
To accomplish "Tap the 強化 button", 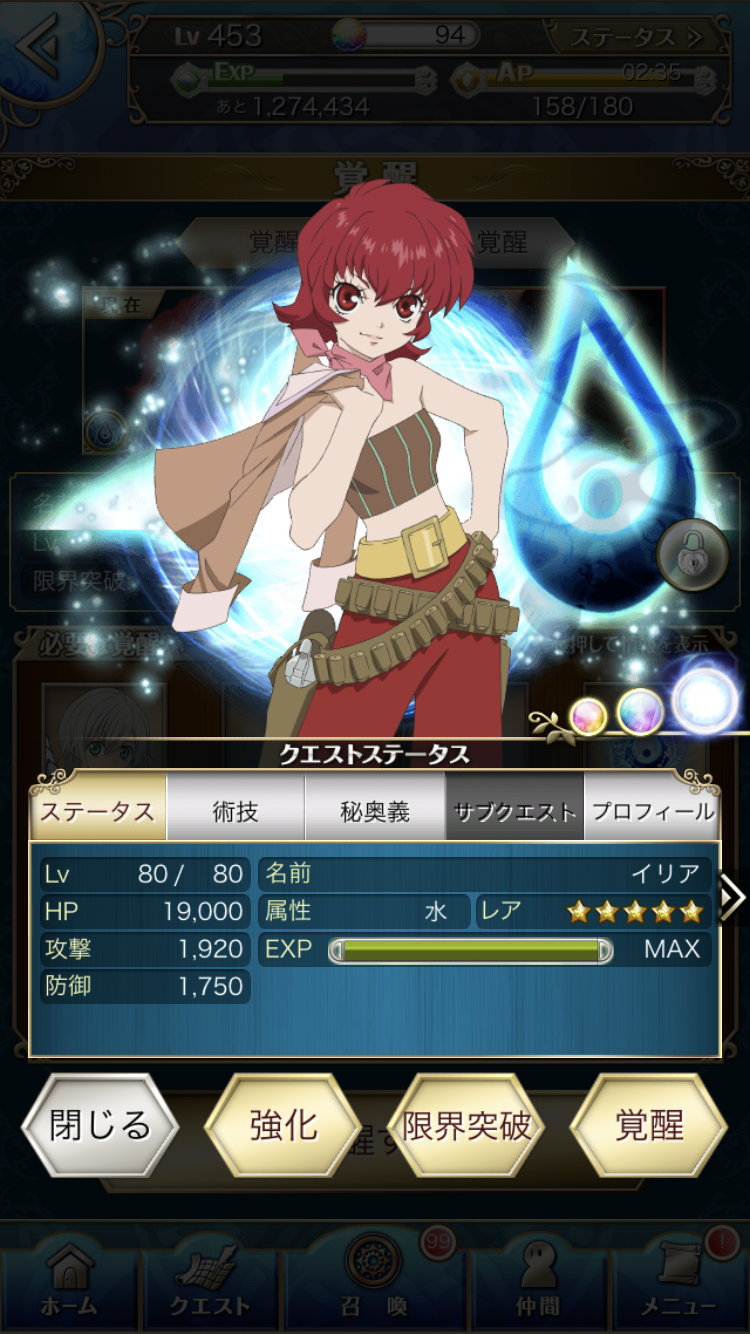I will pyautogui.click(x=283, y=1126).
